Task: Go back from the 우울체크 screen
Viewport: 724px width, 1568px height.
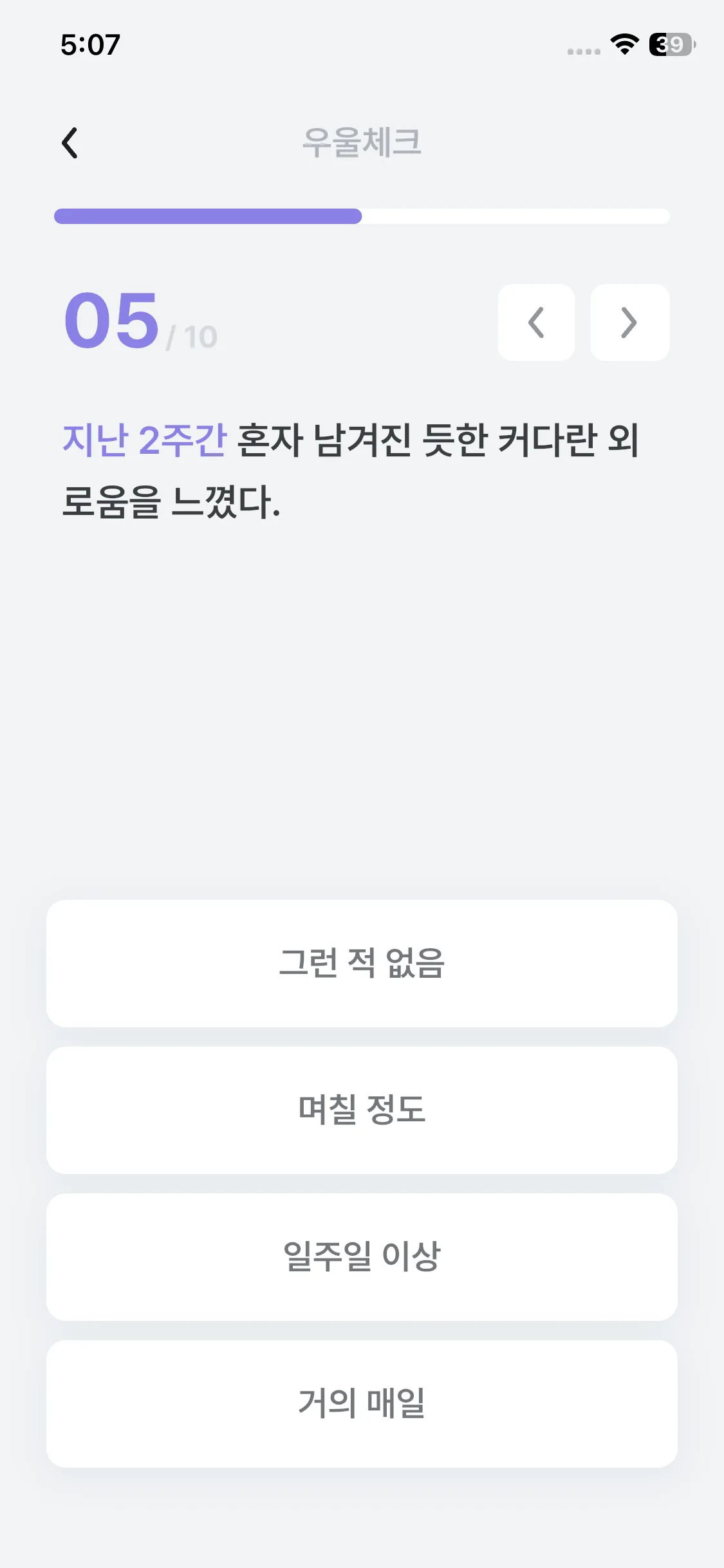Action: 70,142
